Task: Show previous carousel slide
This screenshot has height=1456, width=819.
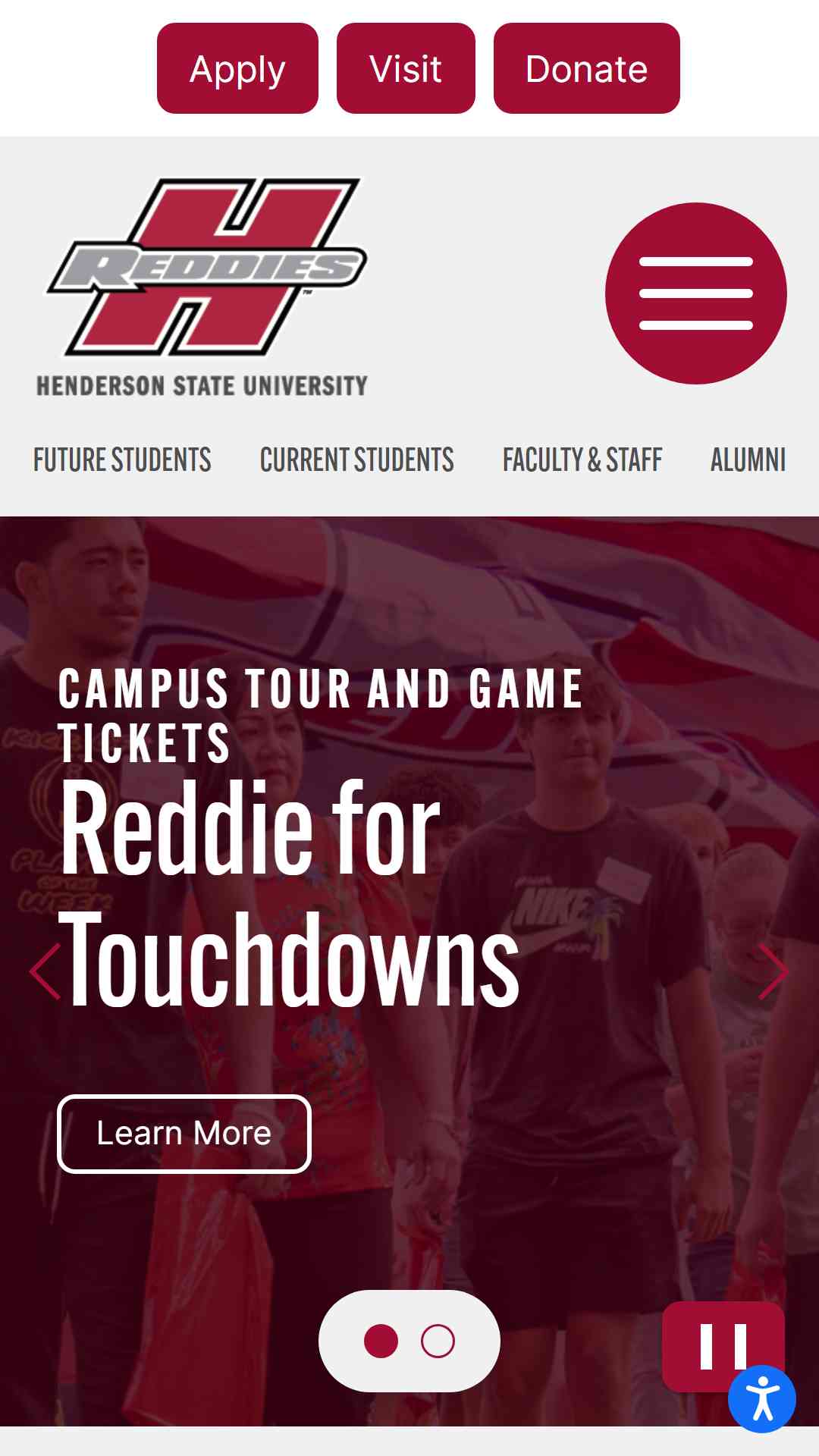Action: (x=45, y=971)
